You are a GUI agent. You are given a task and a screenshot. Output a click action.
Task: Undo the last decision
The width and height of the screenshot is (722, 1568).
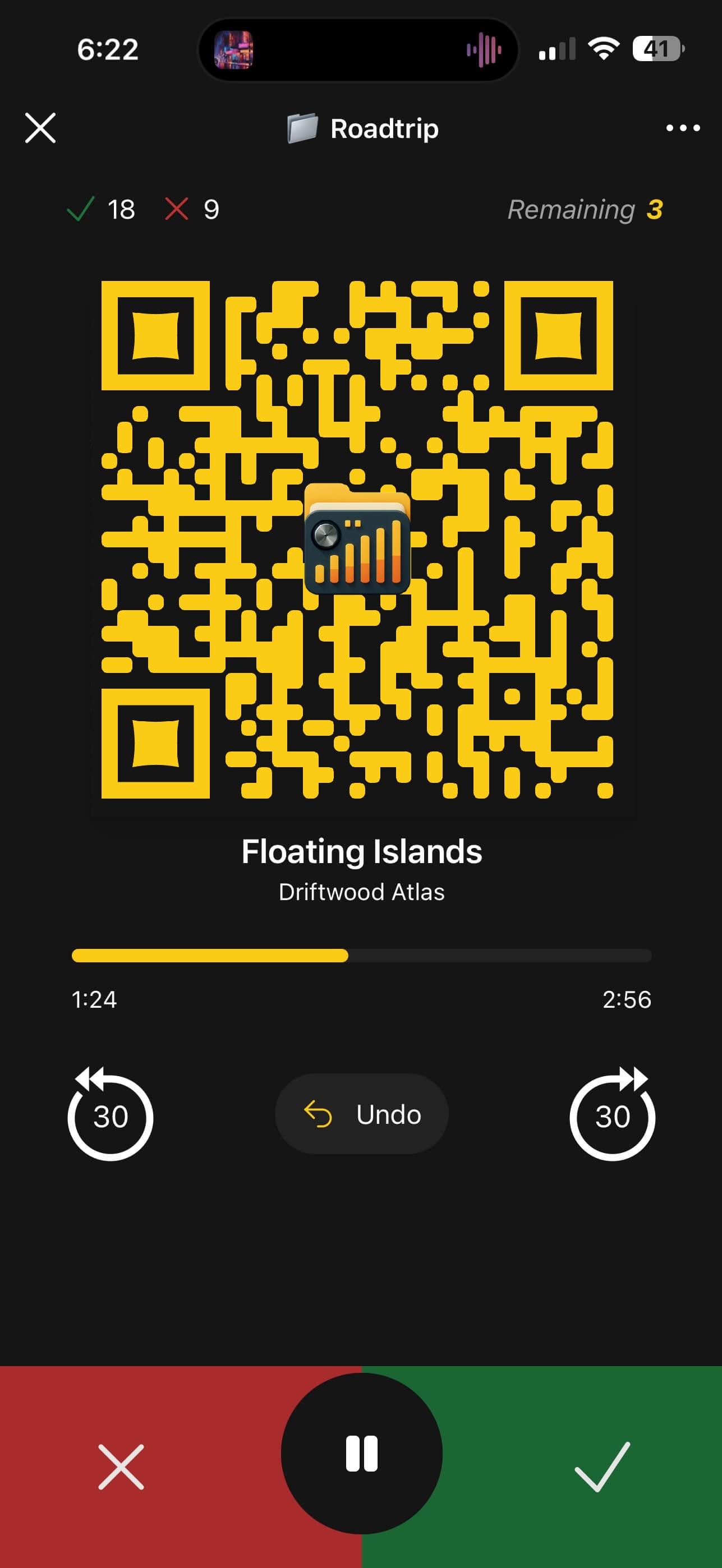362,1114
